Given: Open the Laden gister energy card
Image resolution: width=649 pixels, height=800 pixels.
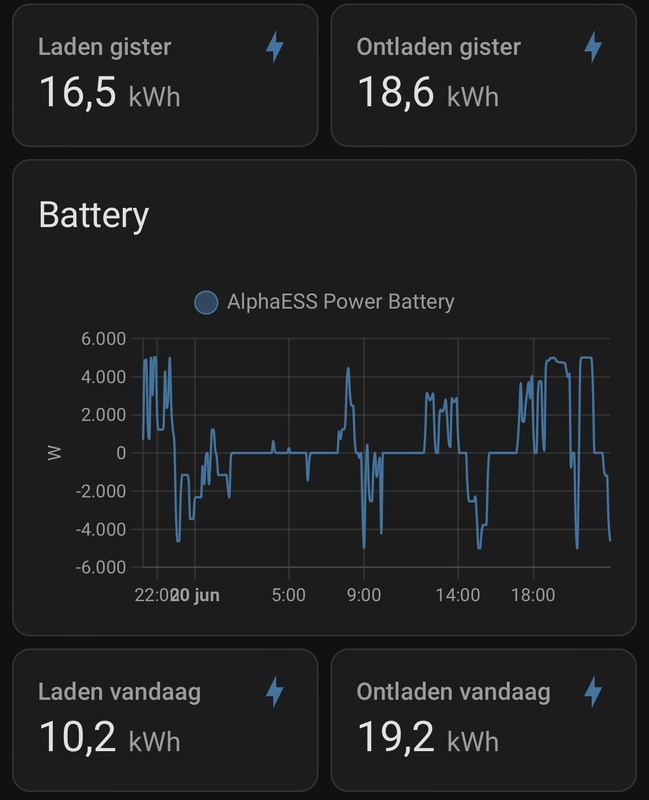Looking at the screenshot, I should pos(164,75).
